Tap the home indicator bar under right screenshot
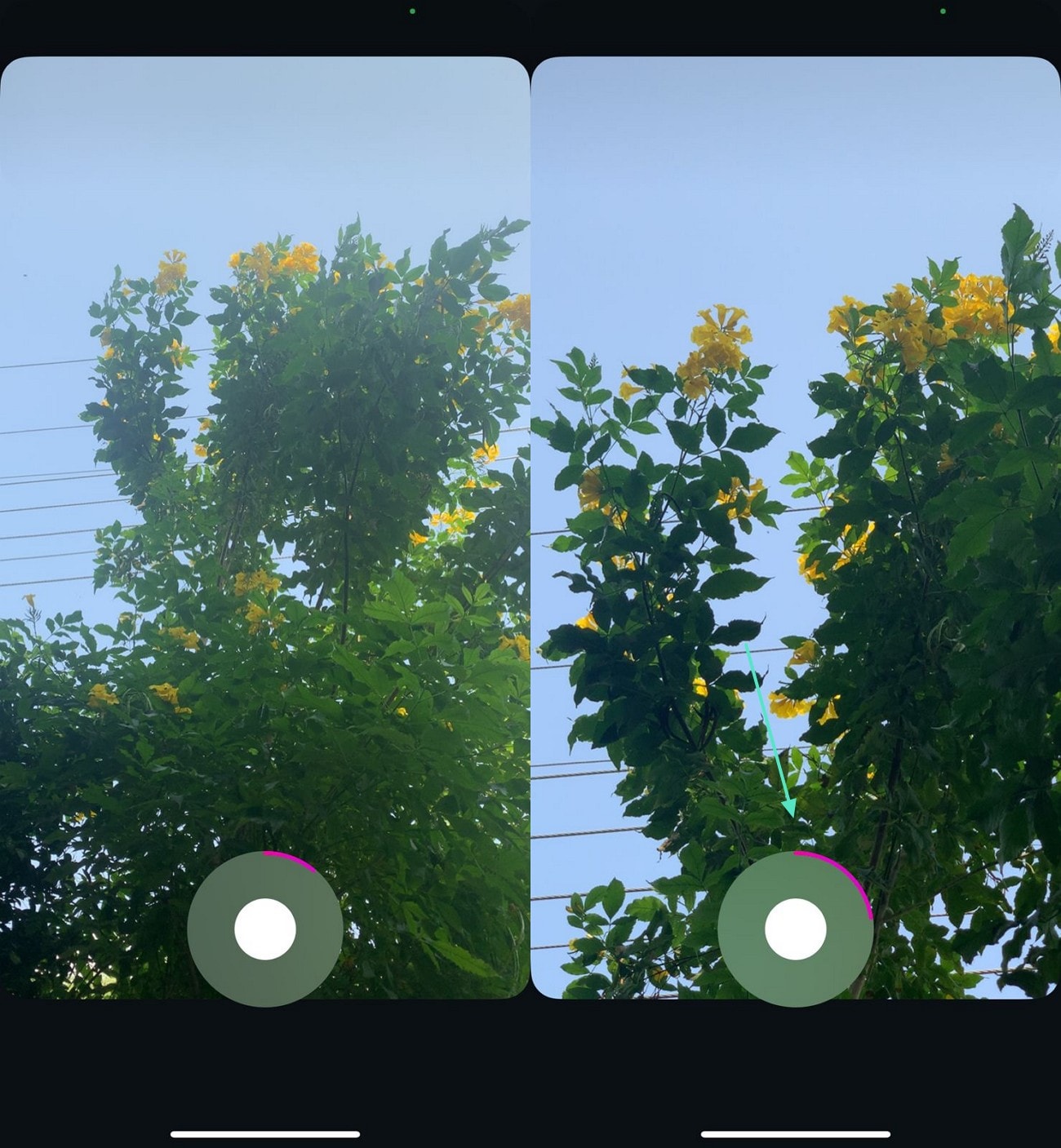This screenshot has height=1148, width=1061. [x=796, y=1134]
